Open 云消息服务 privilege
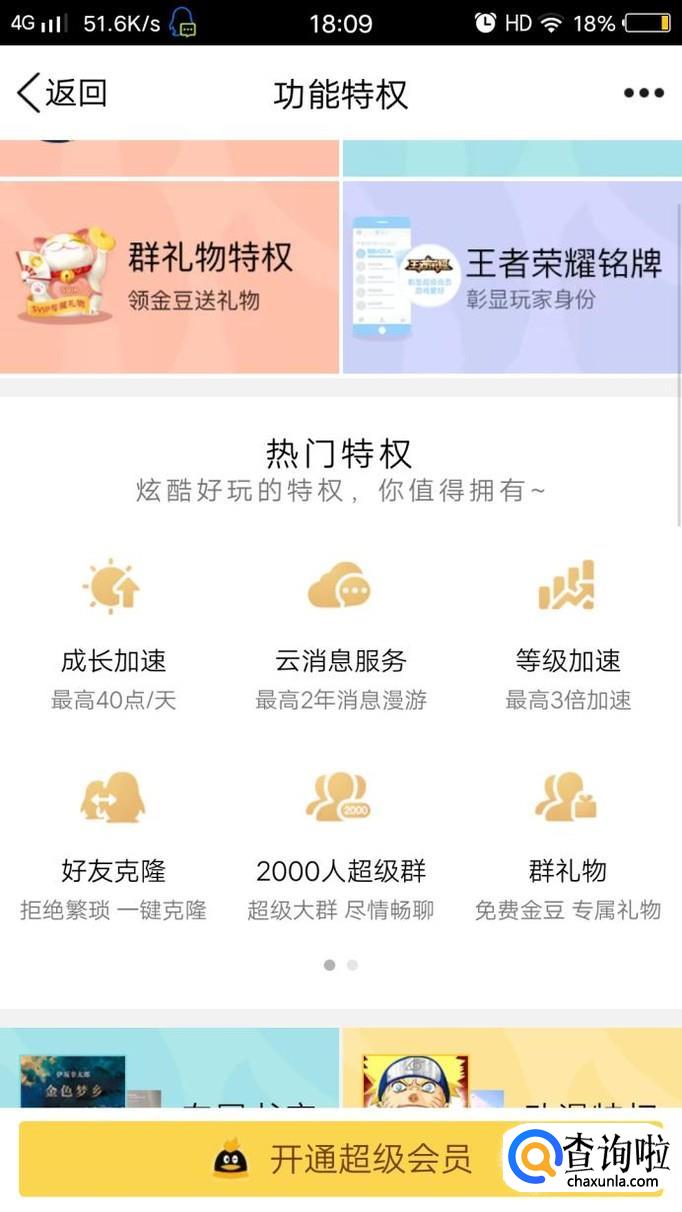This screenshot has height=1212, width=682. point(340,635)
